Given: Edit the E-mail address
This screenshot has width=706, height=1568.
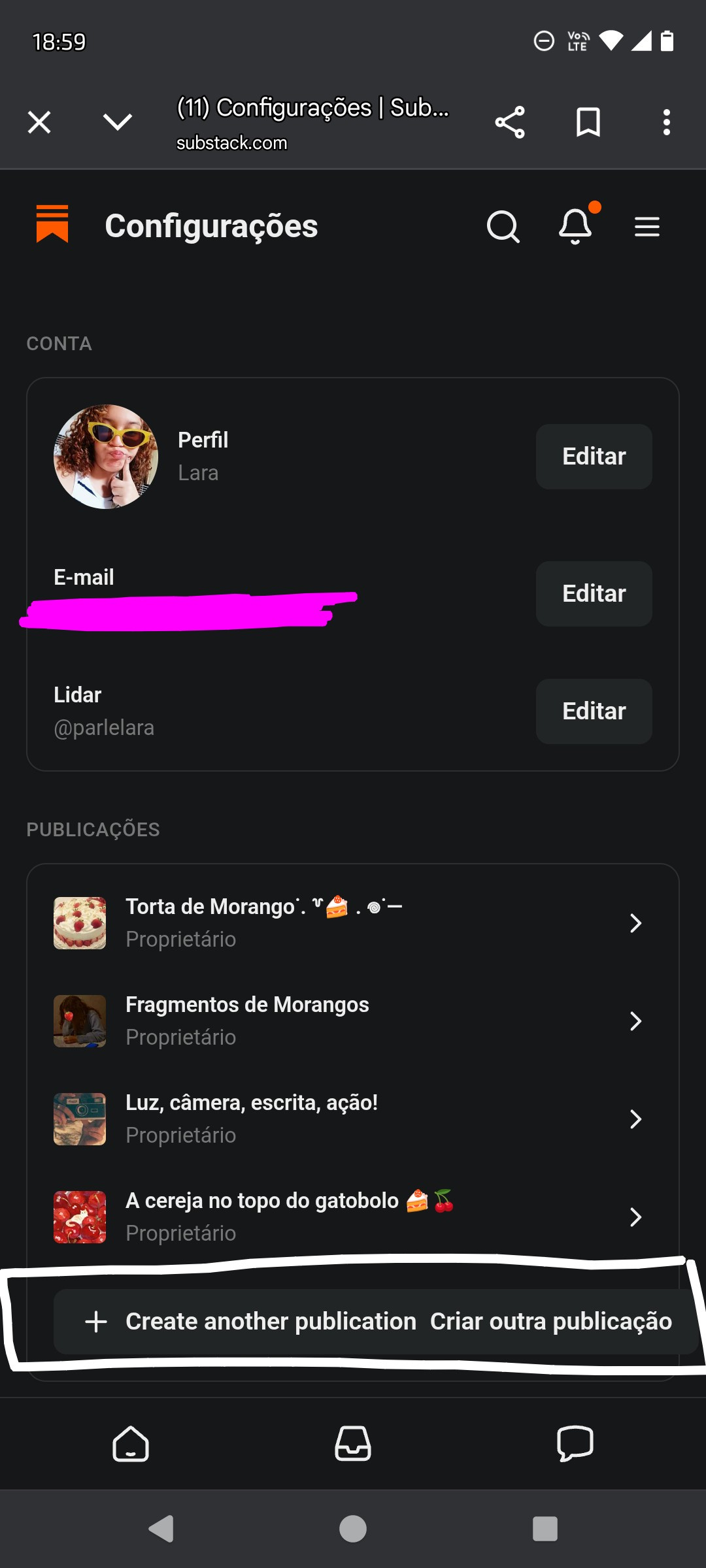Looking at the screenshot, I should click(x=594, y=594).
